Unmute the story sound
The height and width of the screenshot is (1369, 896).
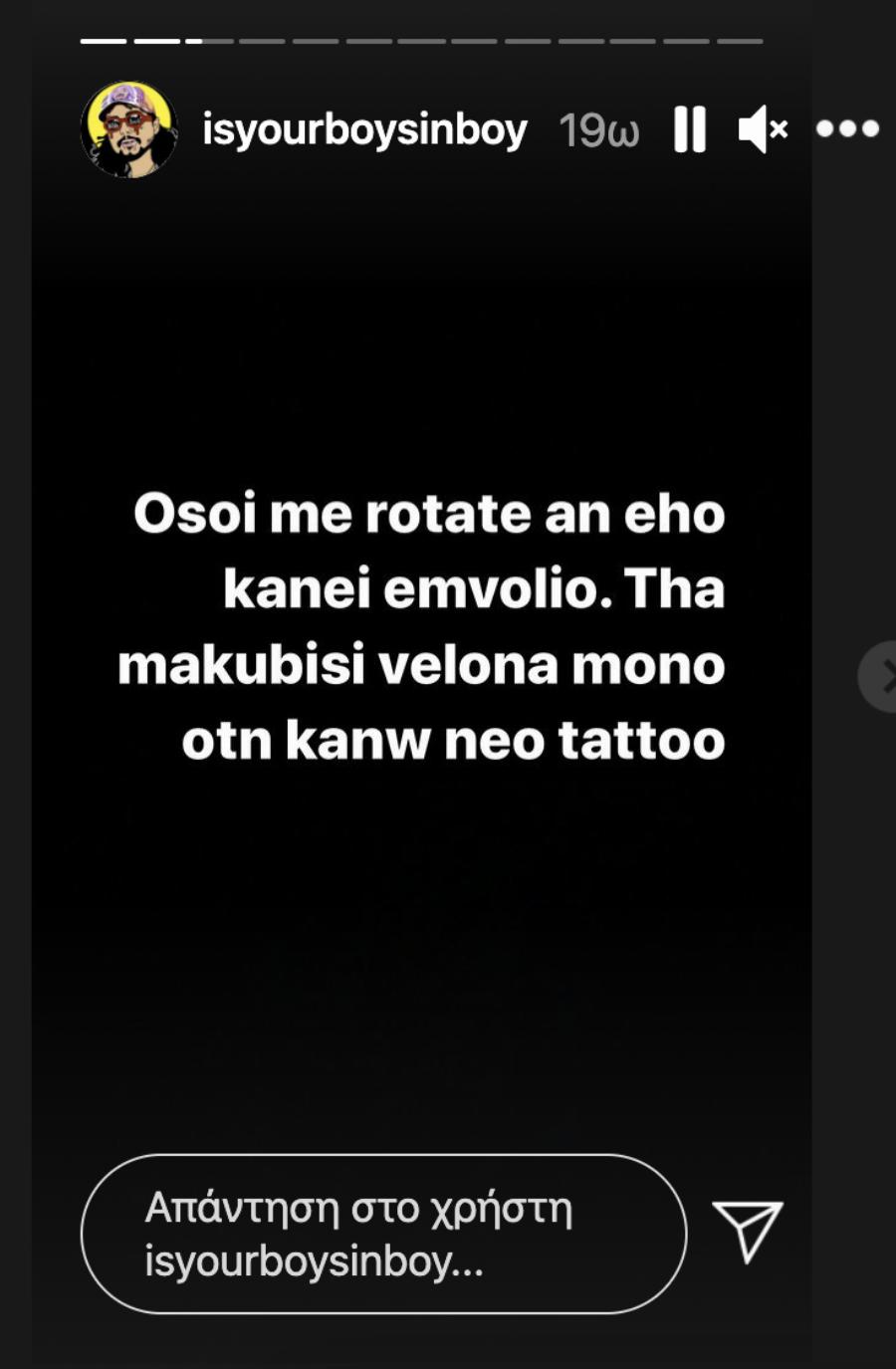763,129
